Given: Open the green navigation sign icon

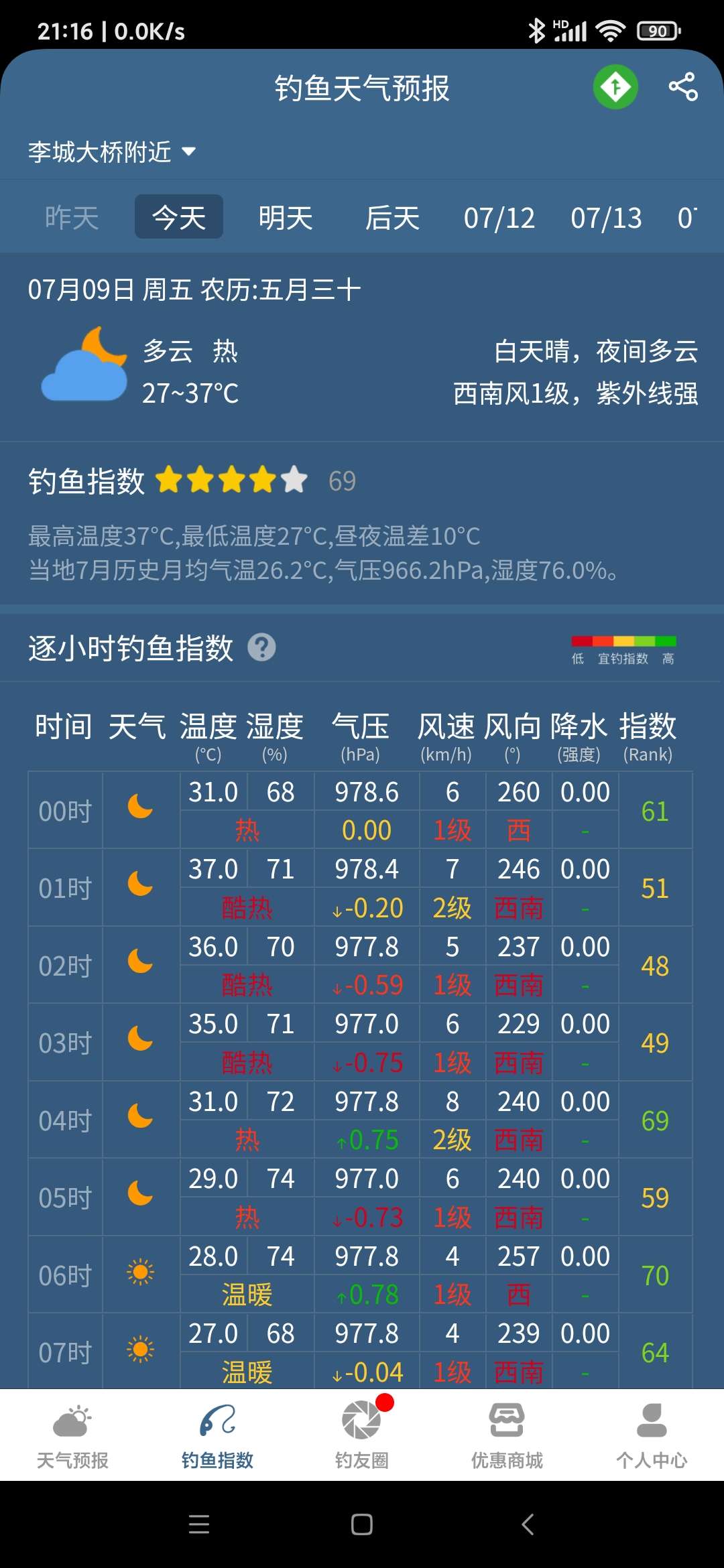Looking at the screenshot, I should [615, 87].
